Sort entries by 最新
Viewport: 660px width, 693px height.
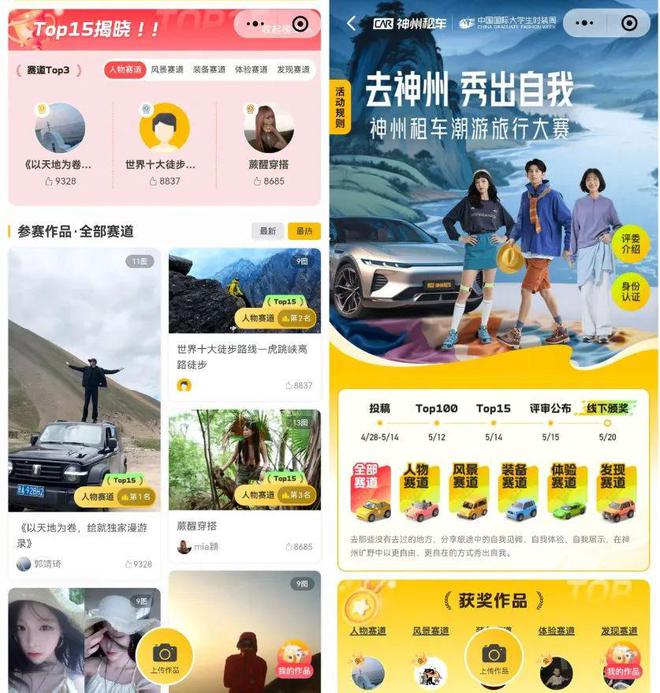tap(267, 231)
